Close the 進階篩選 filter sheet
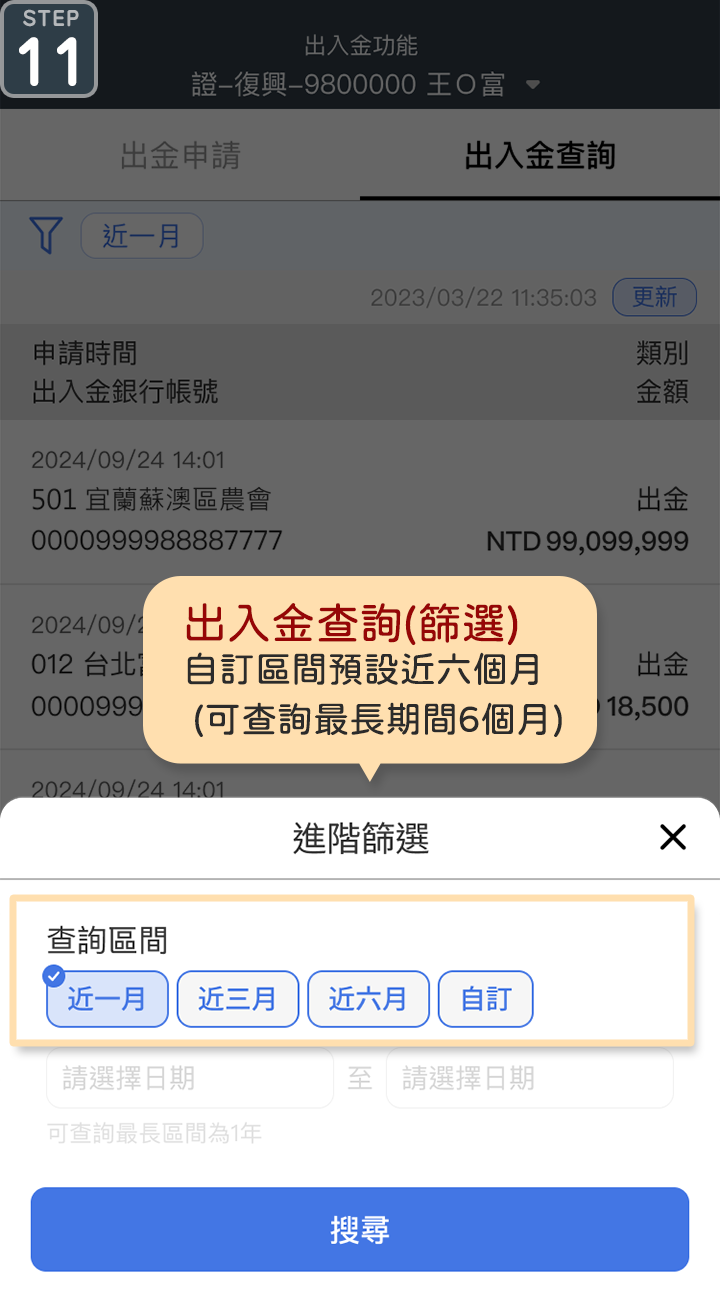Screen dimensions: 720x1300 tap(673, 837)
